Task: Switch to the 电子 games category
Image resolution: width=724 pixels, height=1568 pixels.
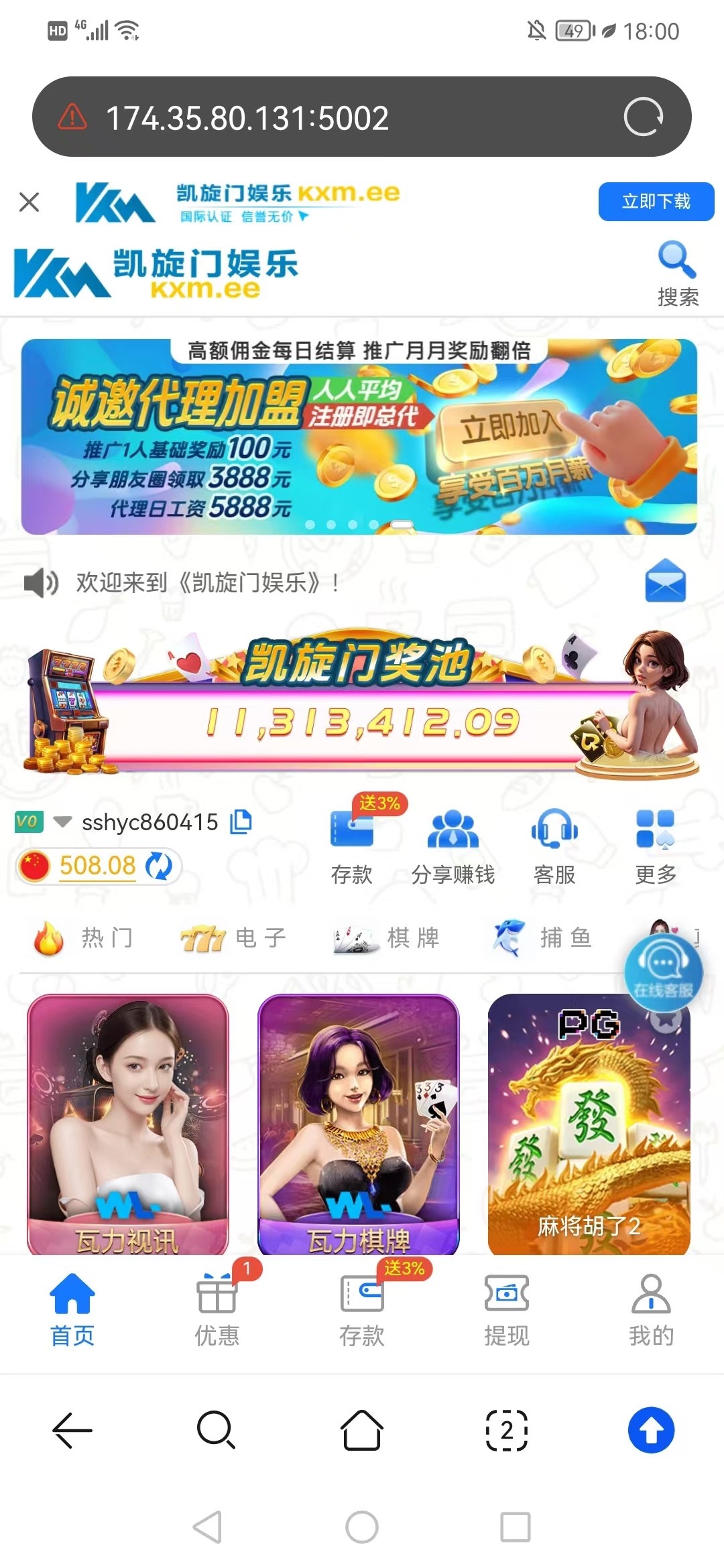Action: [234, 938]
